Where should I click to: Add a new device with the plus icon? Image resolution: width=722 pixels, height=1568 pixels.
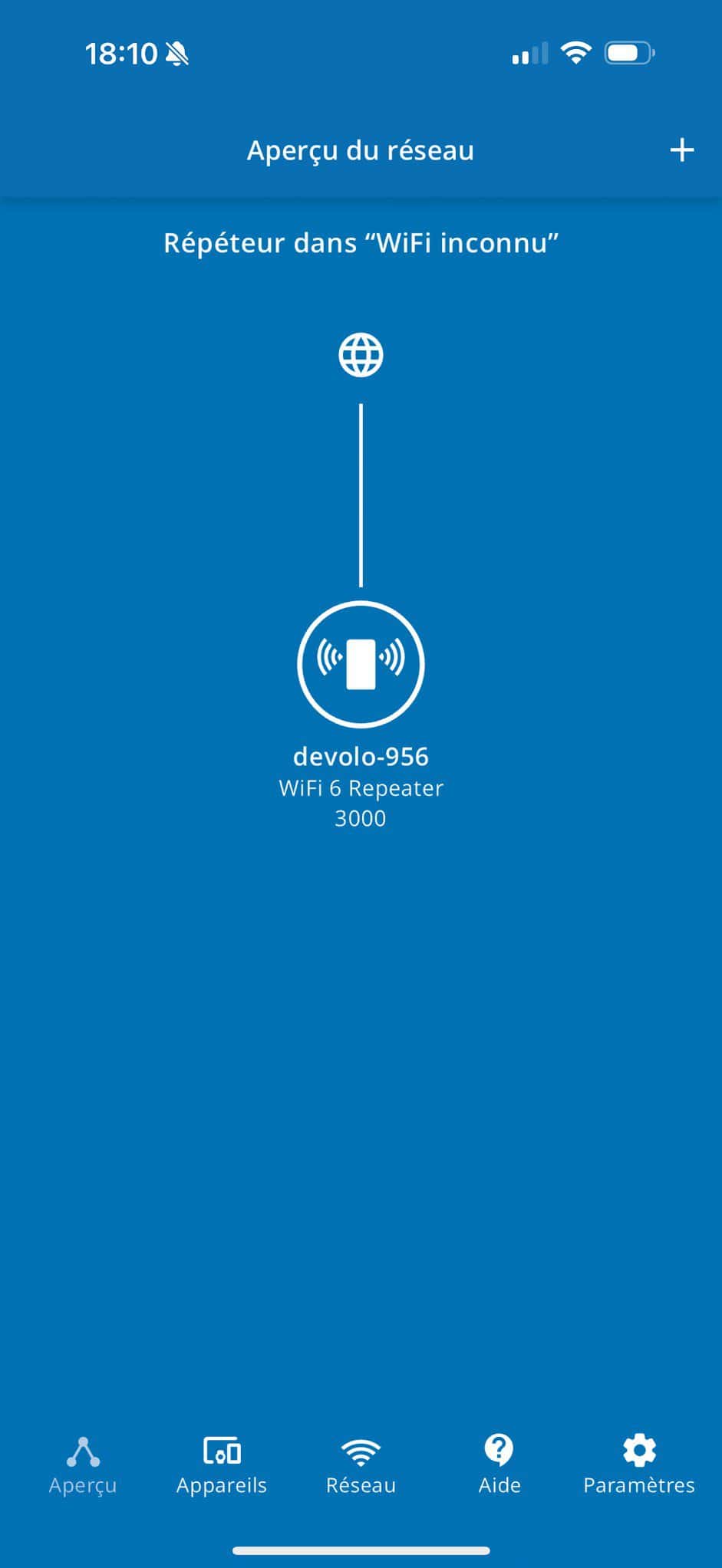tap(681, 150)
